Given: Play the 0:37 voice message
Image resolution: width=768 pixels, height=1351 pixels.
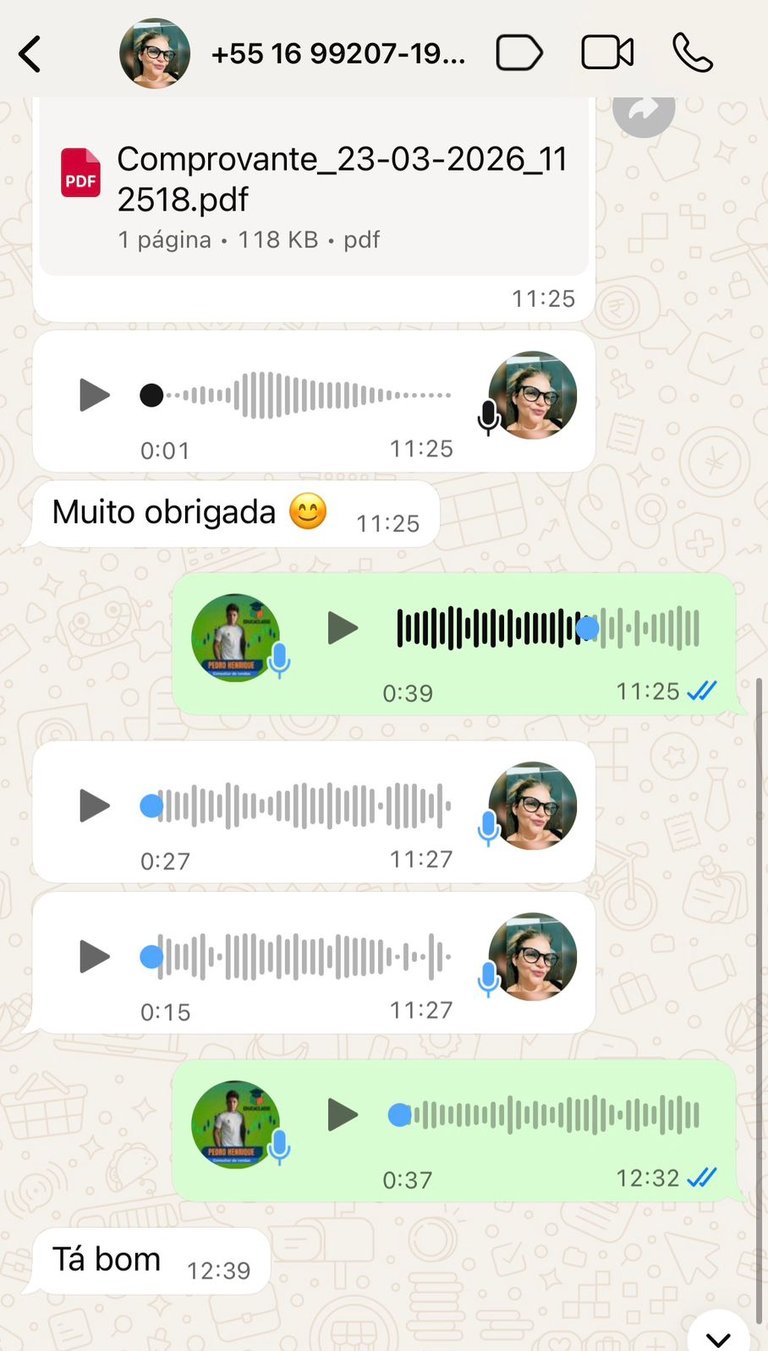Looking at the screenshot, I should pos(343,1115).
